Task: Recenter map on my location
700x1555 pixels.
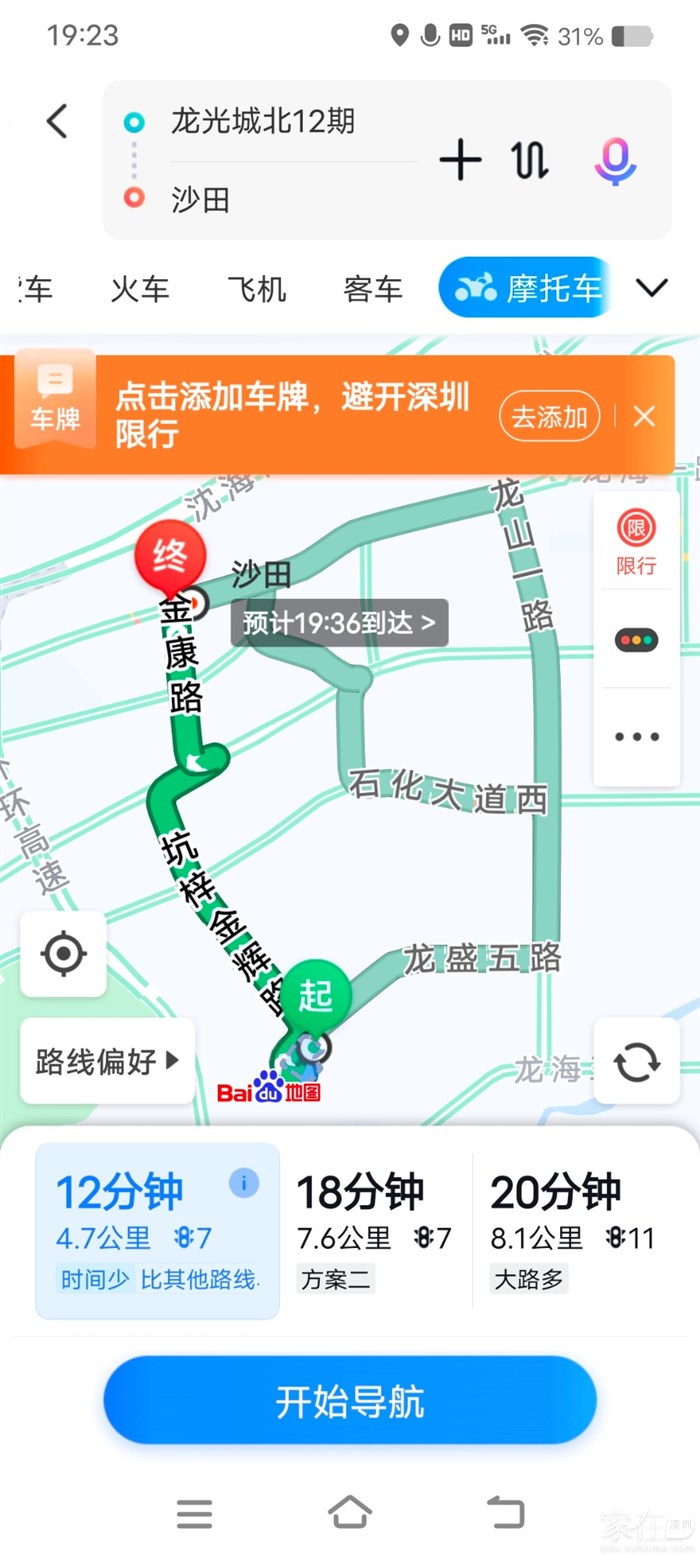Action: [63, 954]
